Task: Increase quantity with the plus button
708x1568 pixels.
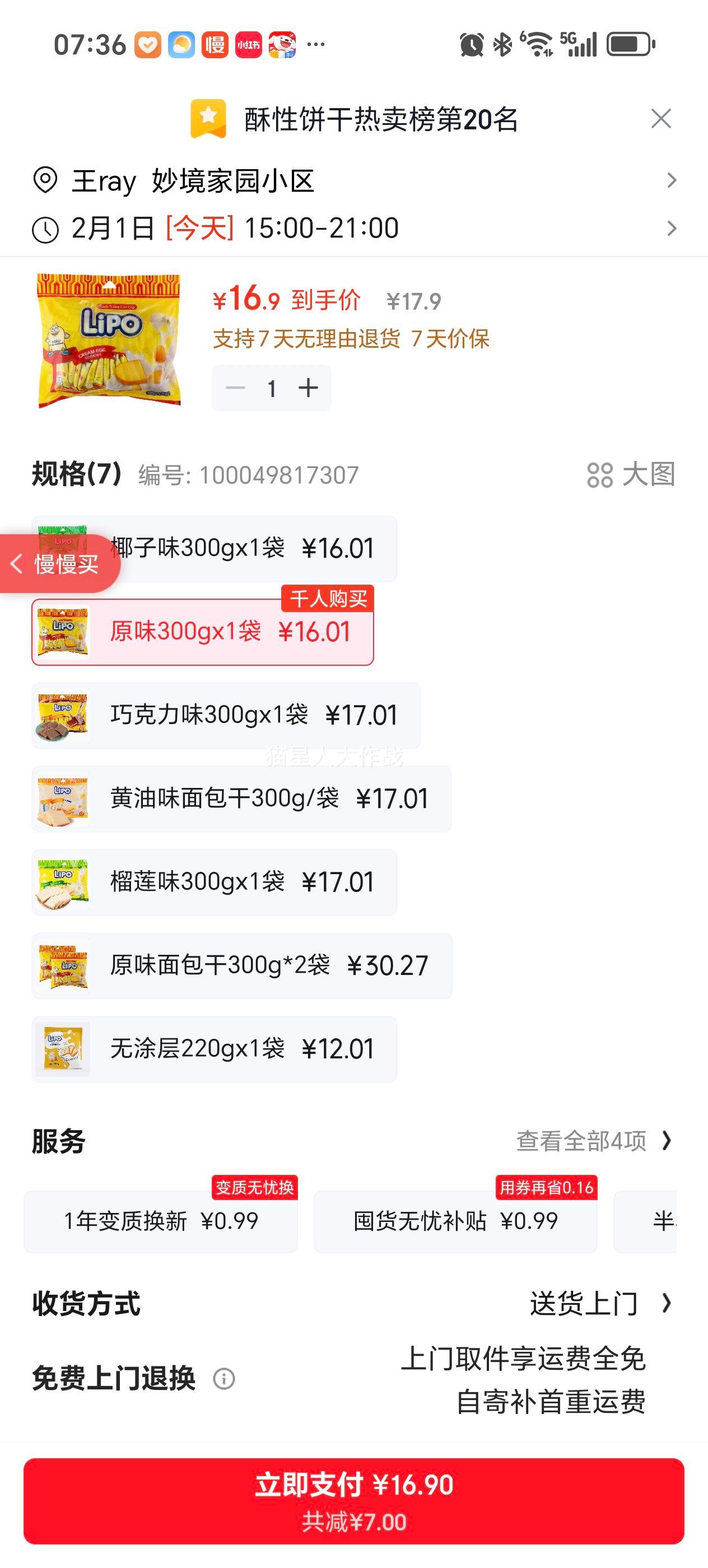Action: (x=309, y=388)
